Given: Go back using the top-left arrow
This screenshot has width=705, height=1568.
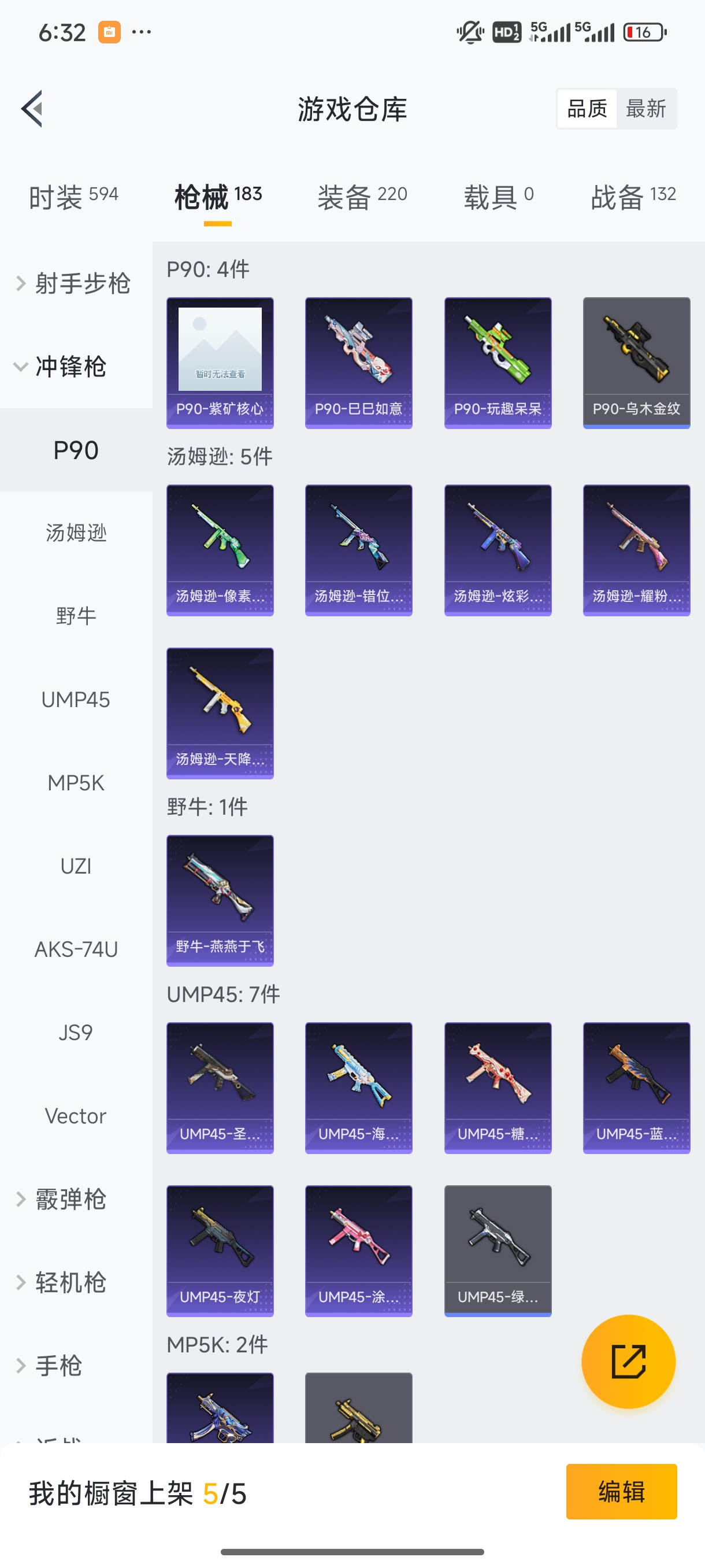Looking at the screenshot, I should coord(32,109).
